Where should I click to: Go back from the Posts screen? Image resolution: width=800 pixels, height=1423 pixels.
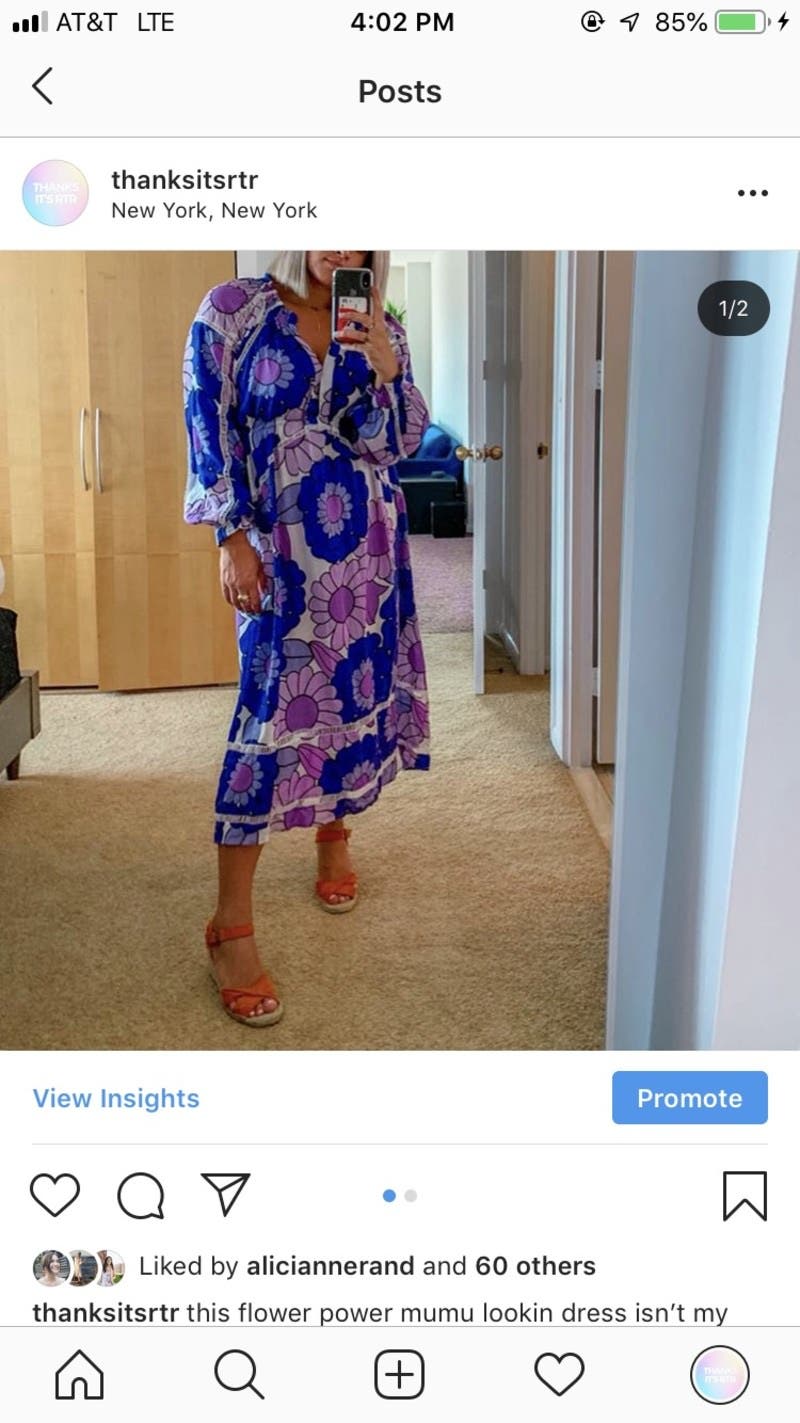click(x=42, y=88)
